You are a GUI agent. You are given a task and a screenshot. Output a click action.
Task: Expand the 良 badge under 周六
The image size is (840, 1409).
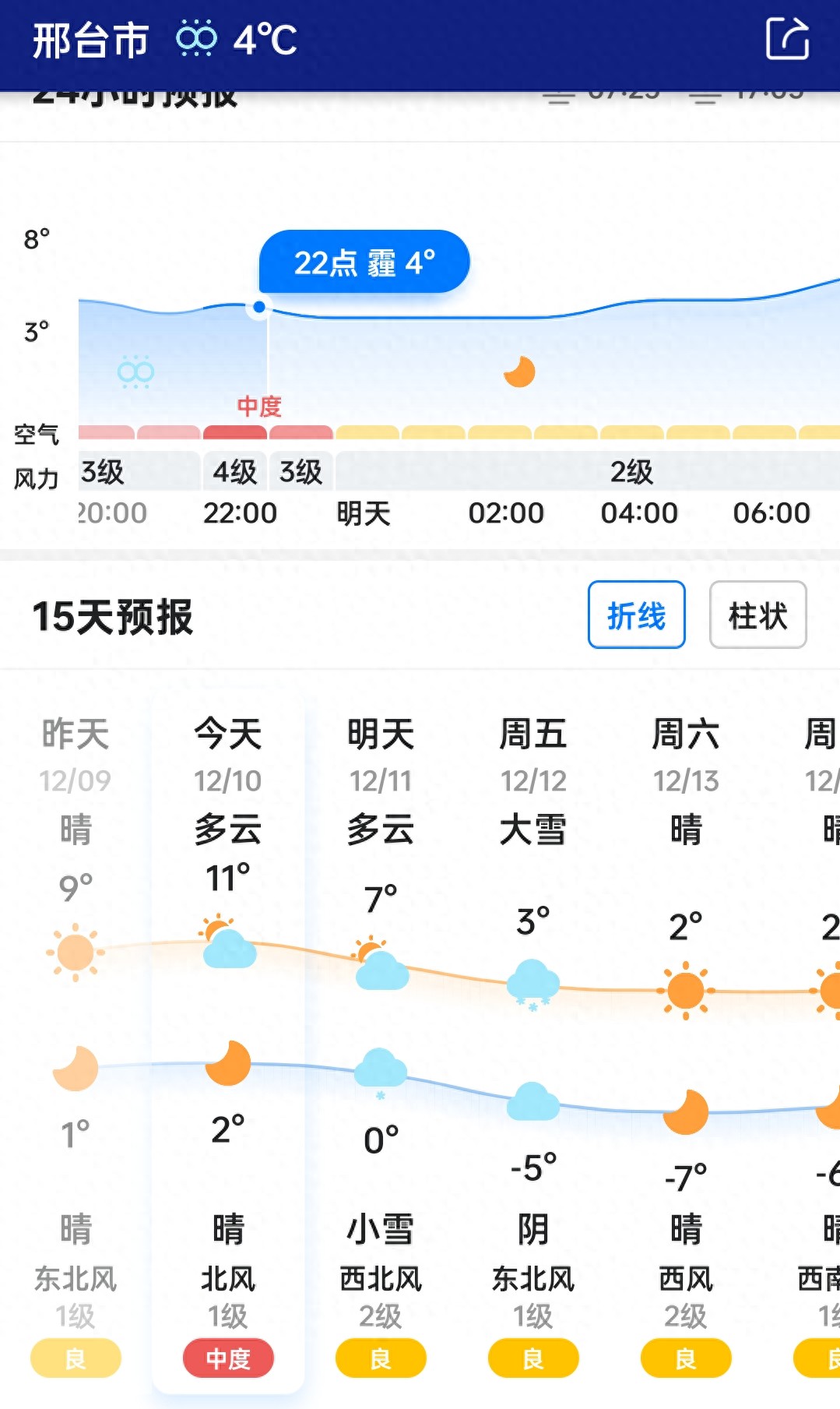coord(684,1358)
